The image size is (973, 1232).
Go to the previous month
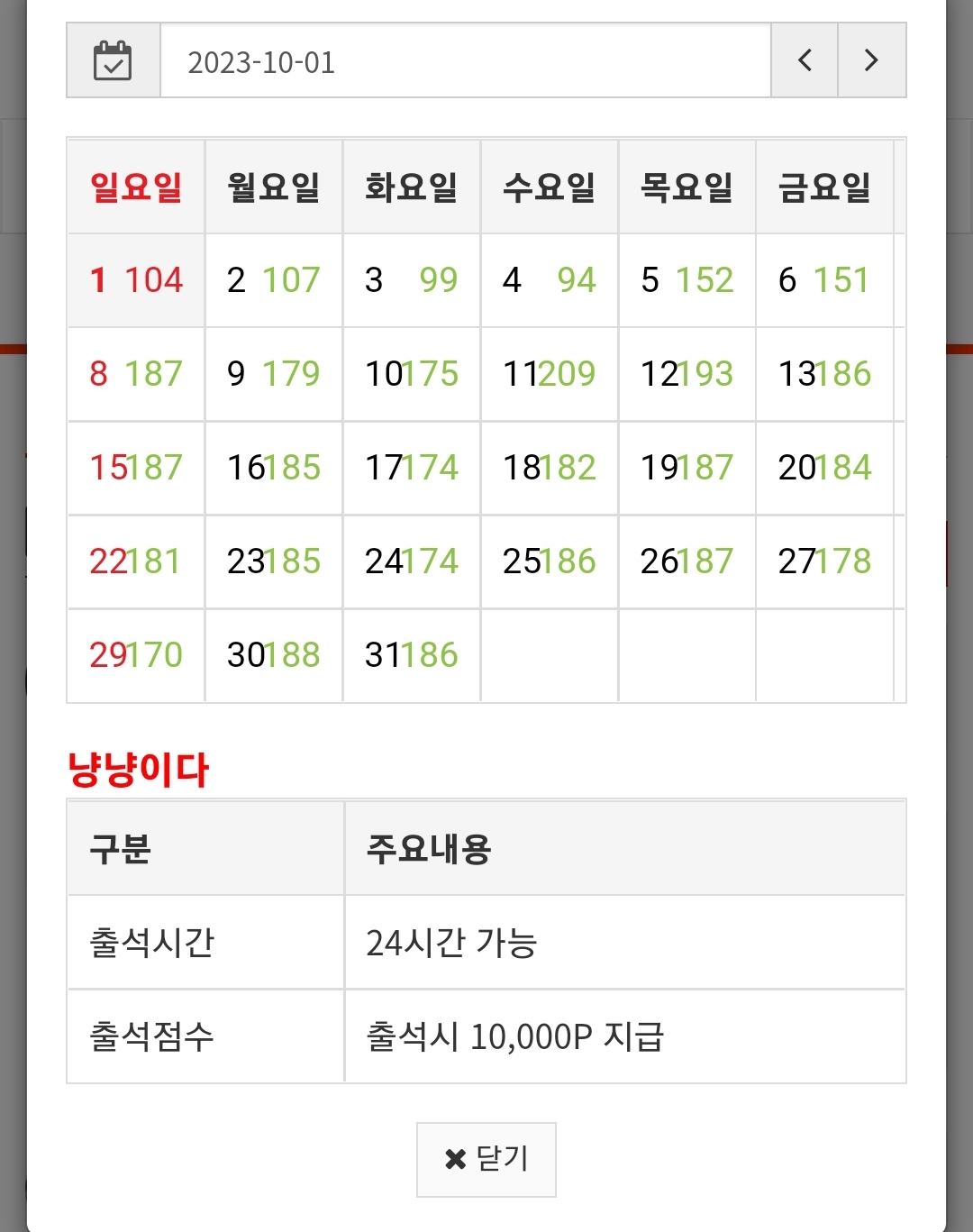805,61
